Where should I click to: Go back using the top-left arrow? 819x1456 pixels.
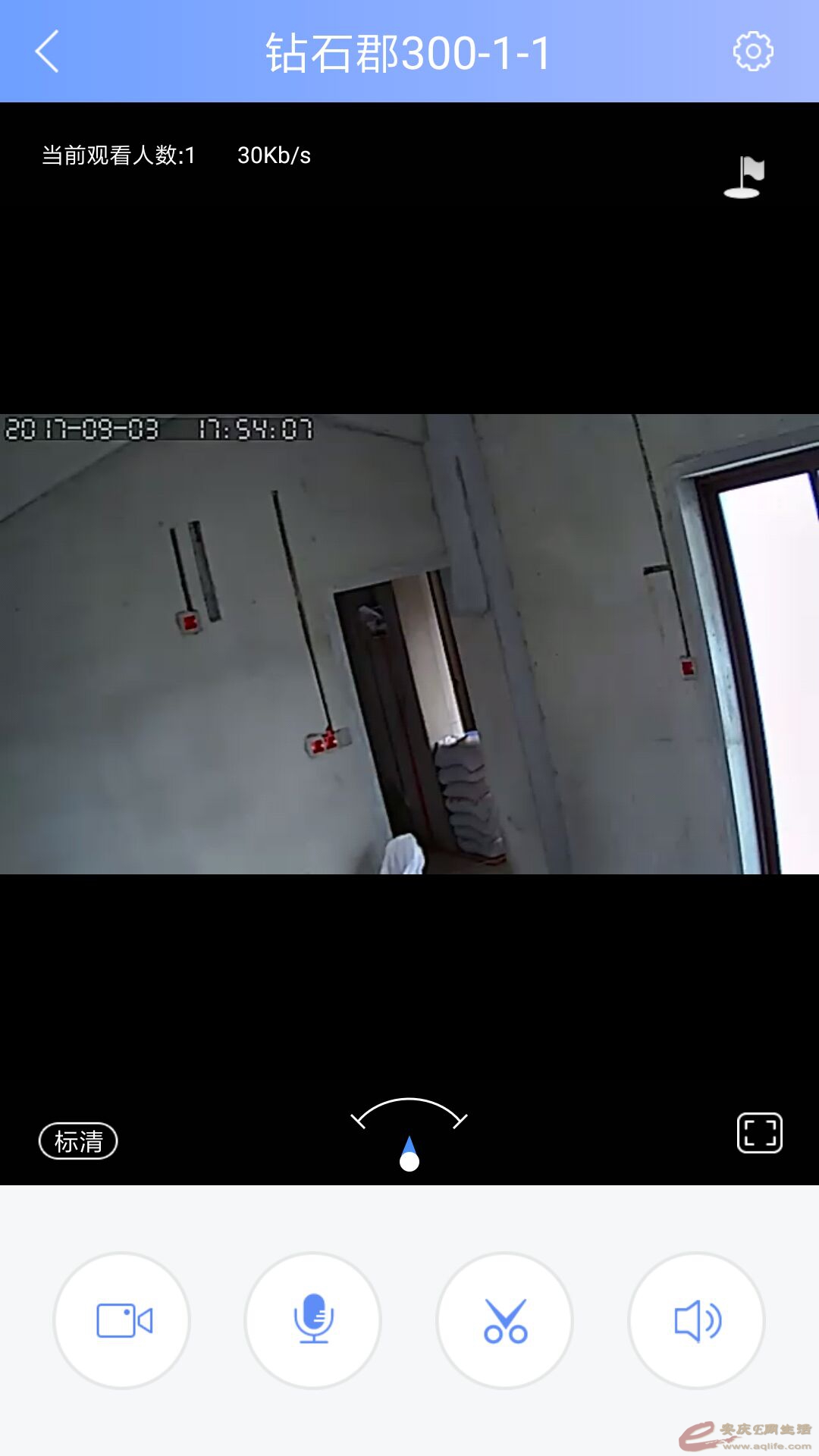[x=47, y=52]
